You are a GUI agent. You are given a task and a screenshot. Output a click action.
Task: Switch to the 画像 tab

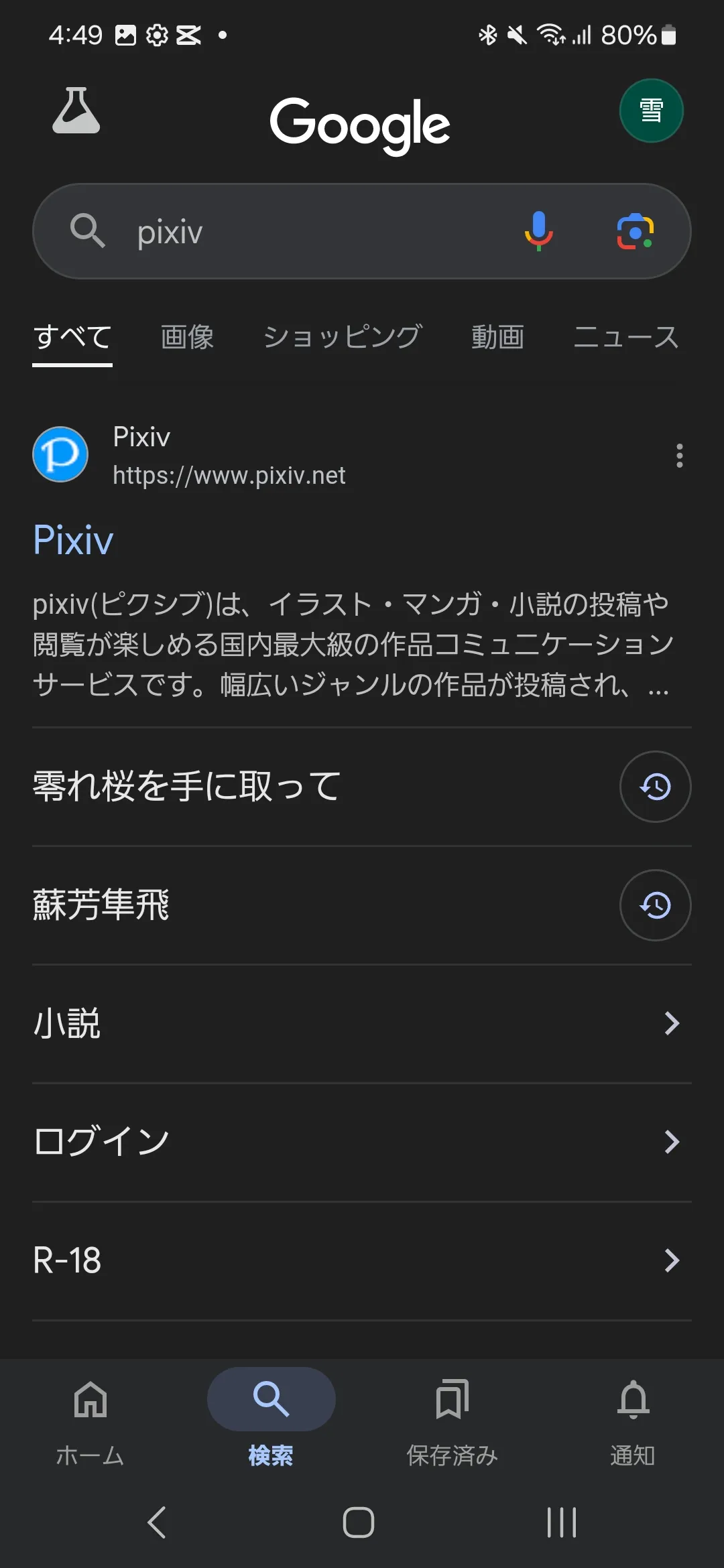click(187, 336)
